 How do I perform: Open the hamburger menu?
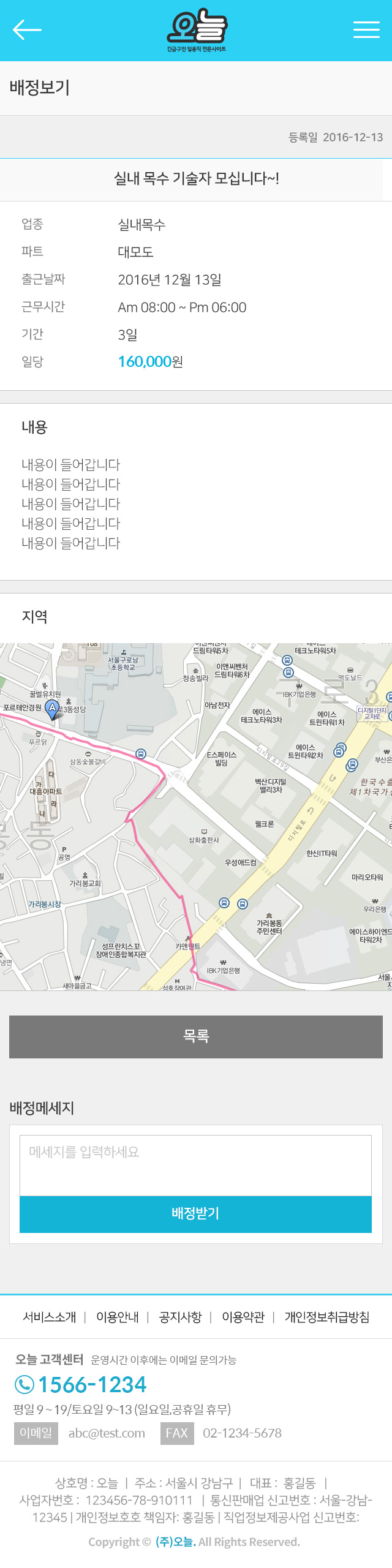click(x=366, y=29)
